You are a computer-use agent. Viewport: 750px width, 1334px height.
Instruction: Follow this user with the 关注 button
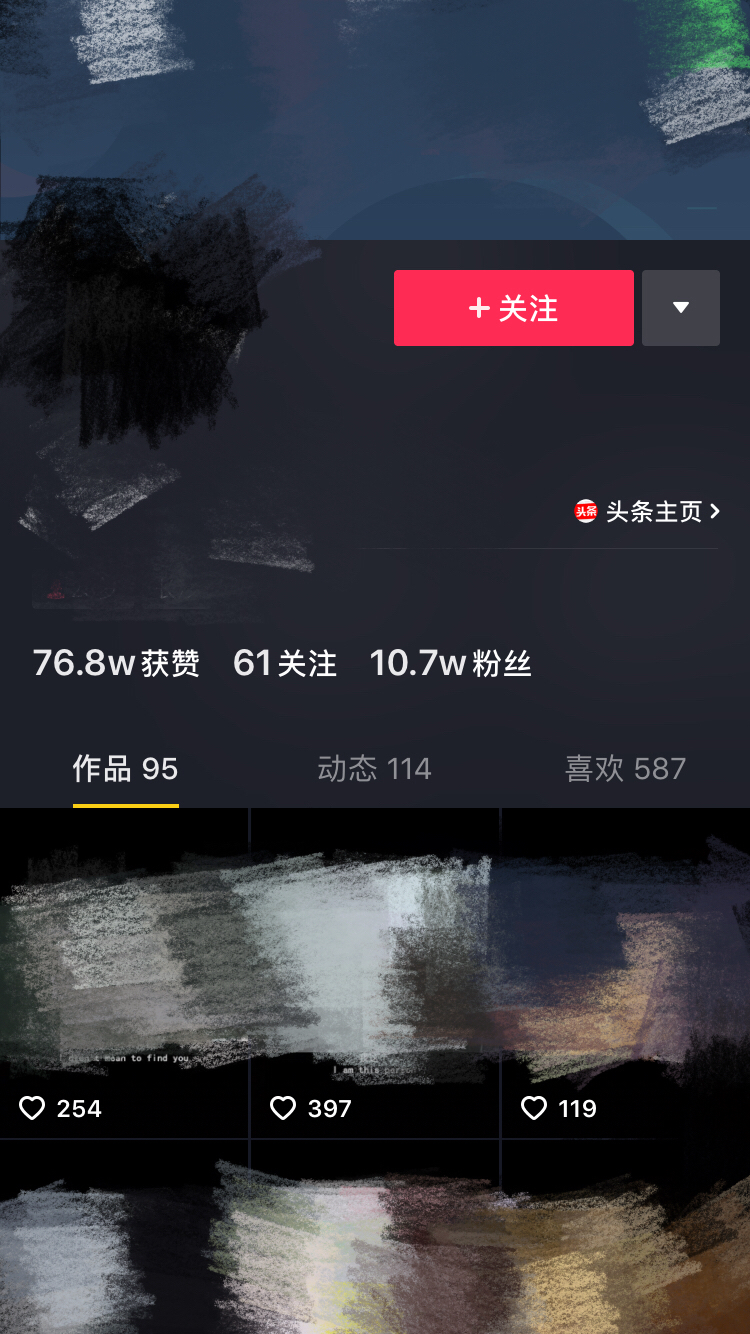click(513, 308)
